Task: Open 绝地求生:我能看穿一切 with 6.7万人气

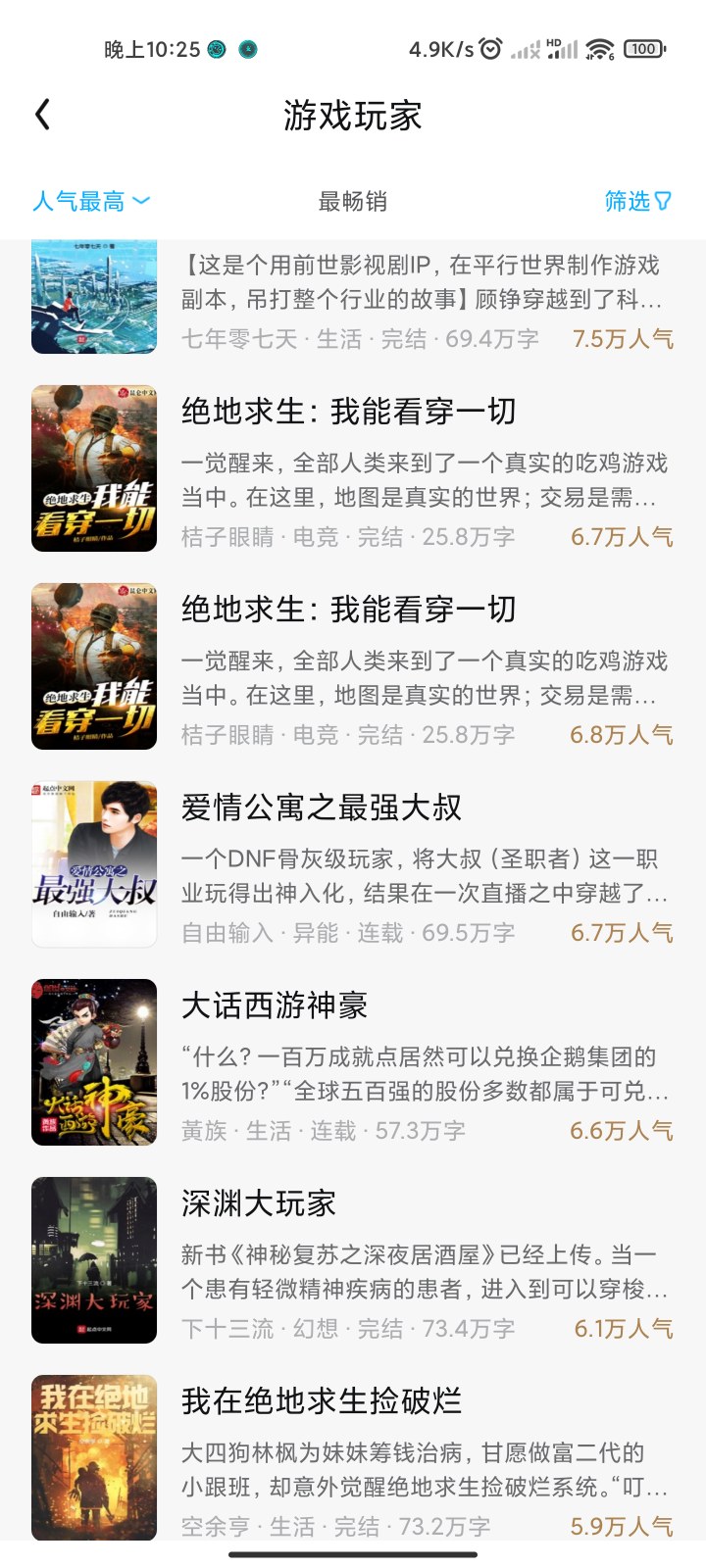Action: [353, 468]
